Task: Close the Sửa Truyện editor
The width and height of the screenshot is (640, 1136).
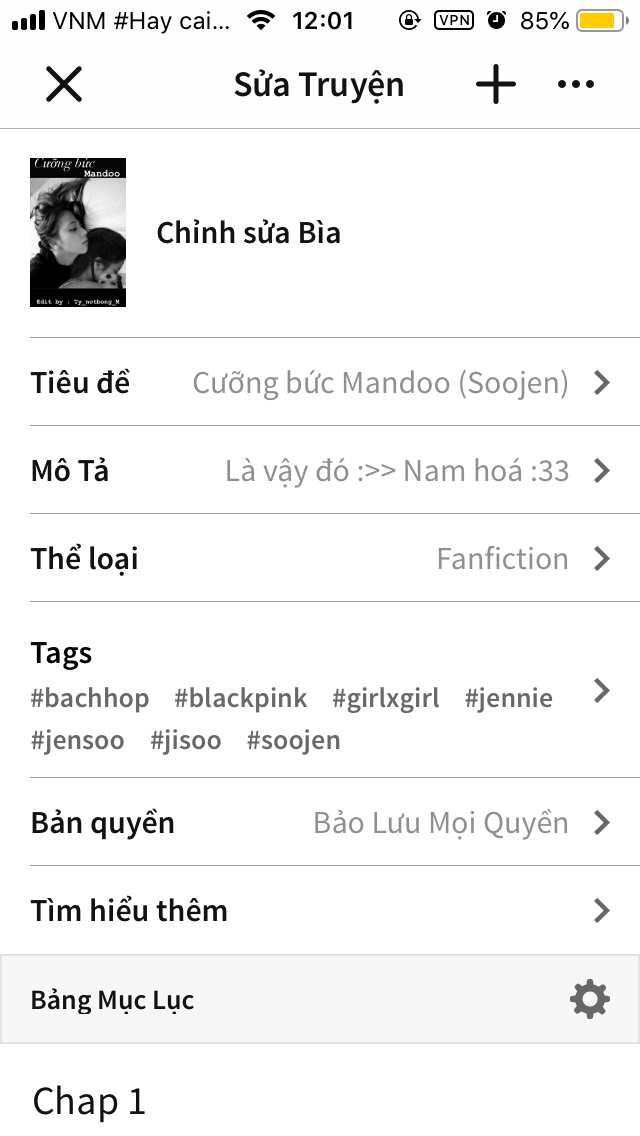Action: pyautogui.click(x=64, y=85)
